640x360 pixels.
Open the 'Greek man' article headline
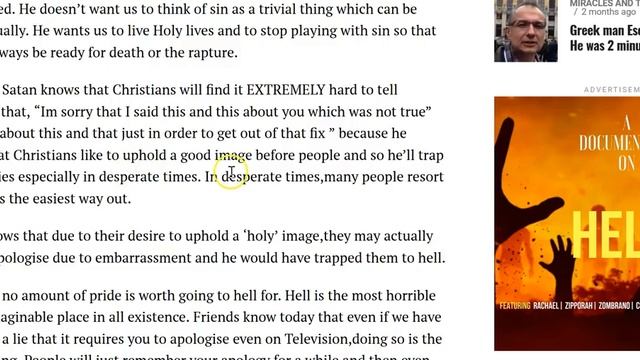coord(605,38)
